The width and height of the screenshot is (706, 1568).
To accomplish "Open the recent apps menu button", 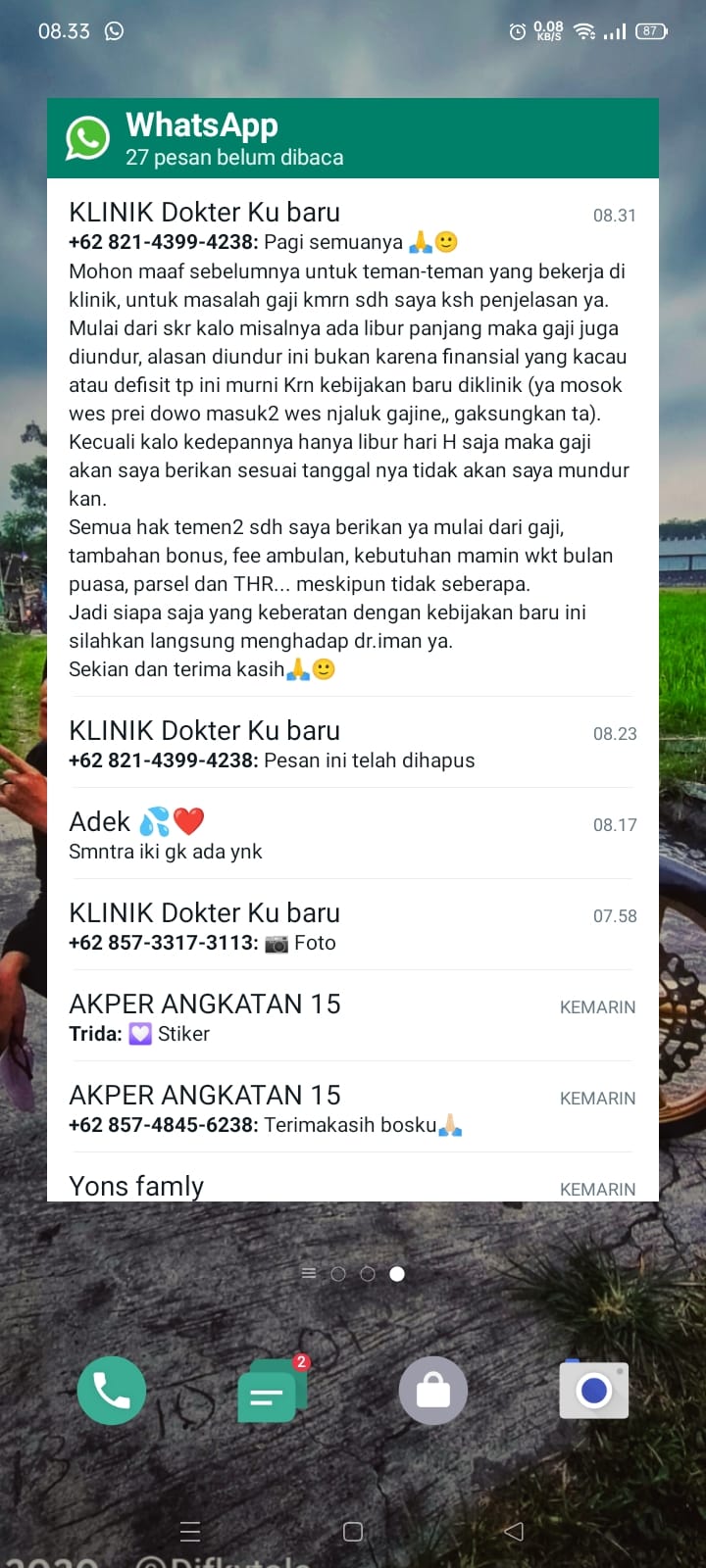I will coord(191,1532).
